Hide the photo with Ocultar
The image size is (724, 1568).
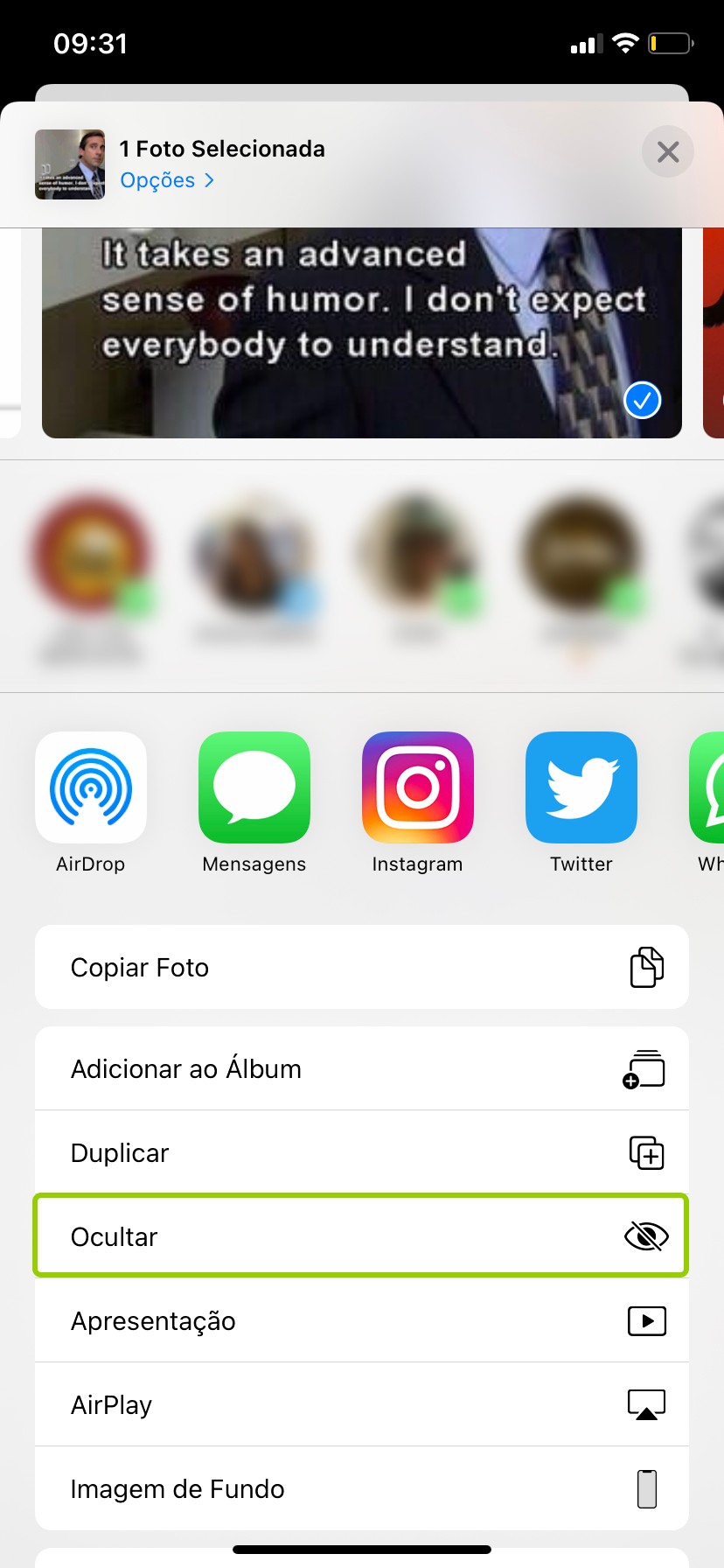(362, 1237)
